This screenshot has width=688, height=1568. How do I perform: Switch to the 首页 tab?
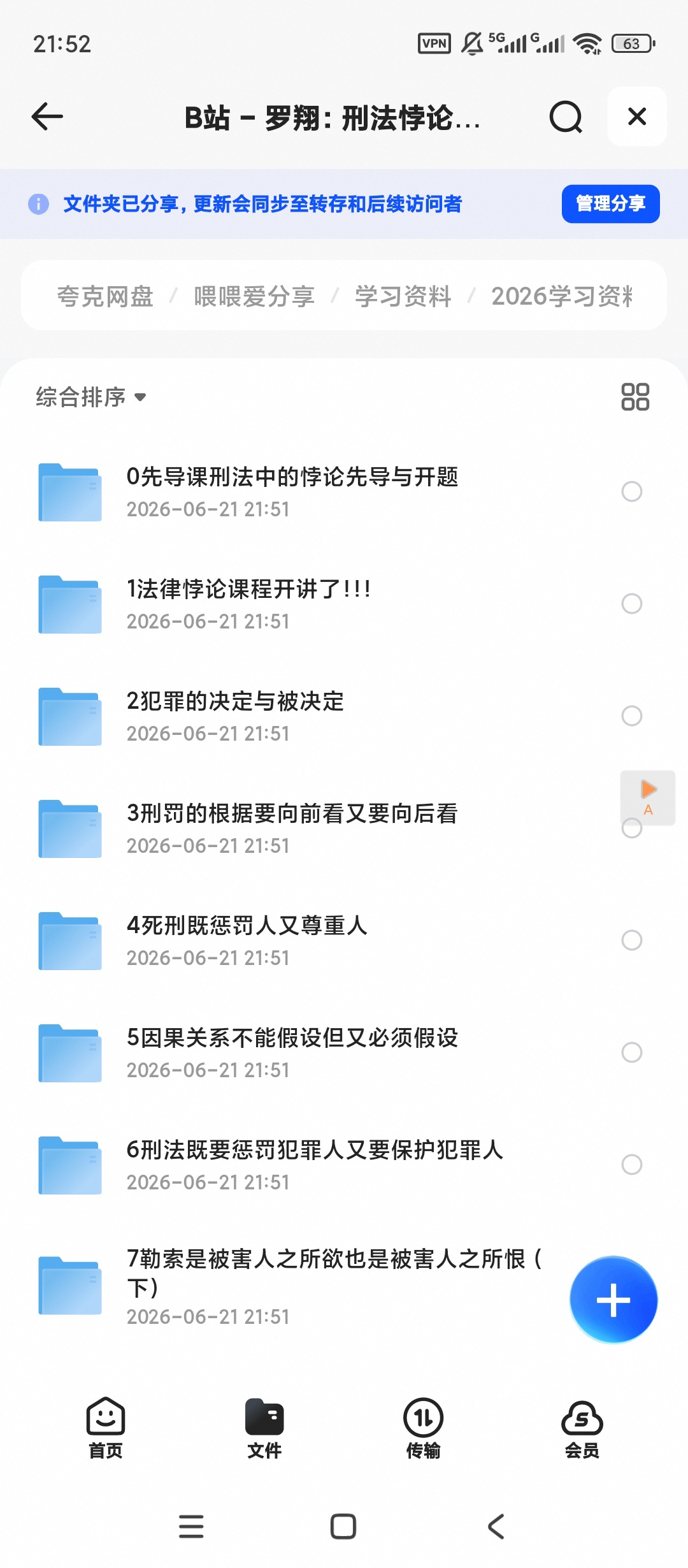point(105,1428)
